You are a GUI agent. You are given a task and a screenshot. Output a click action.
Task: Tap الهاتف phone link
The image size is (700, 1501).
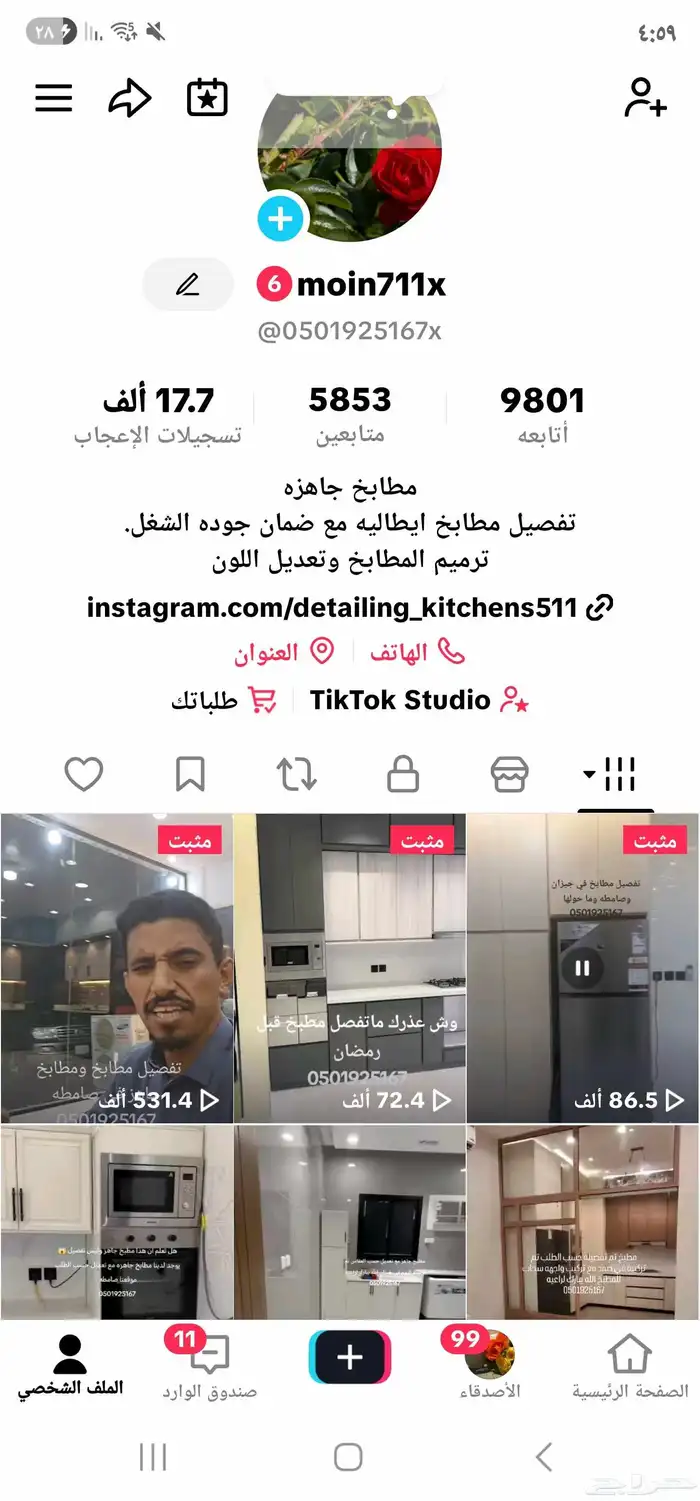click(x=417, y=653)
